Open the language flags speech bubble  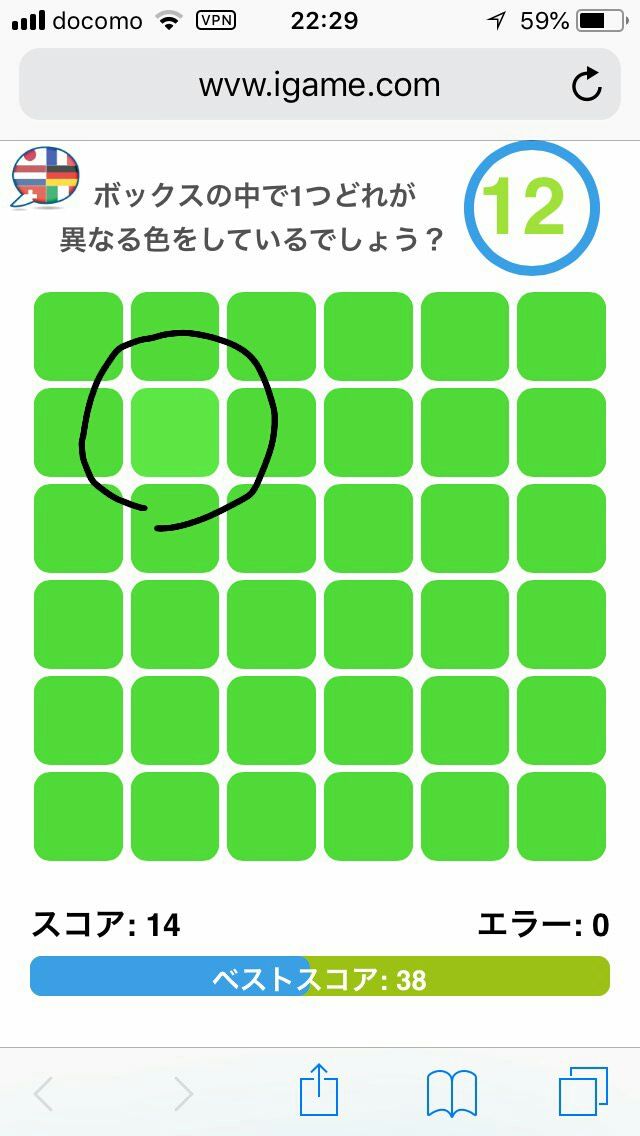pos(45,178)
